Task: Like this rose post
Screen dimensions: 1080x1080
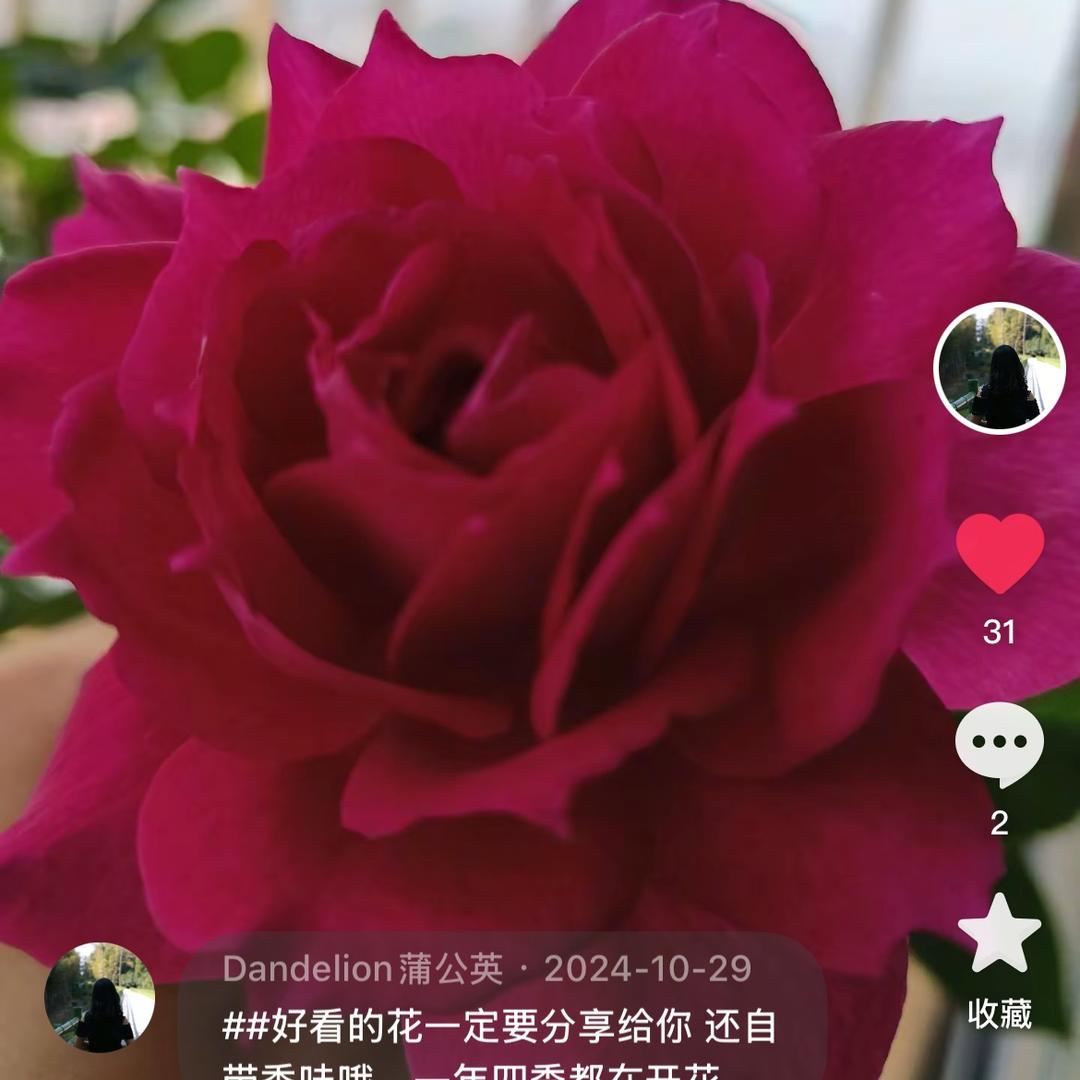Action: [x=999, y=553]
